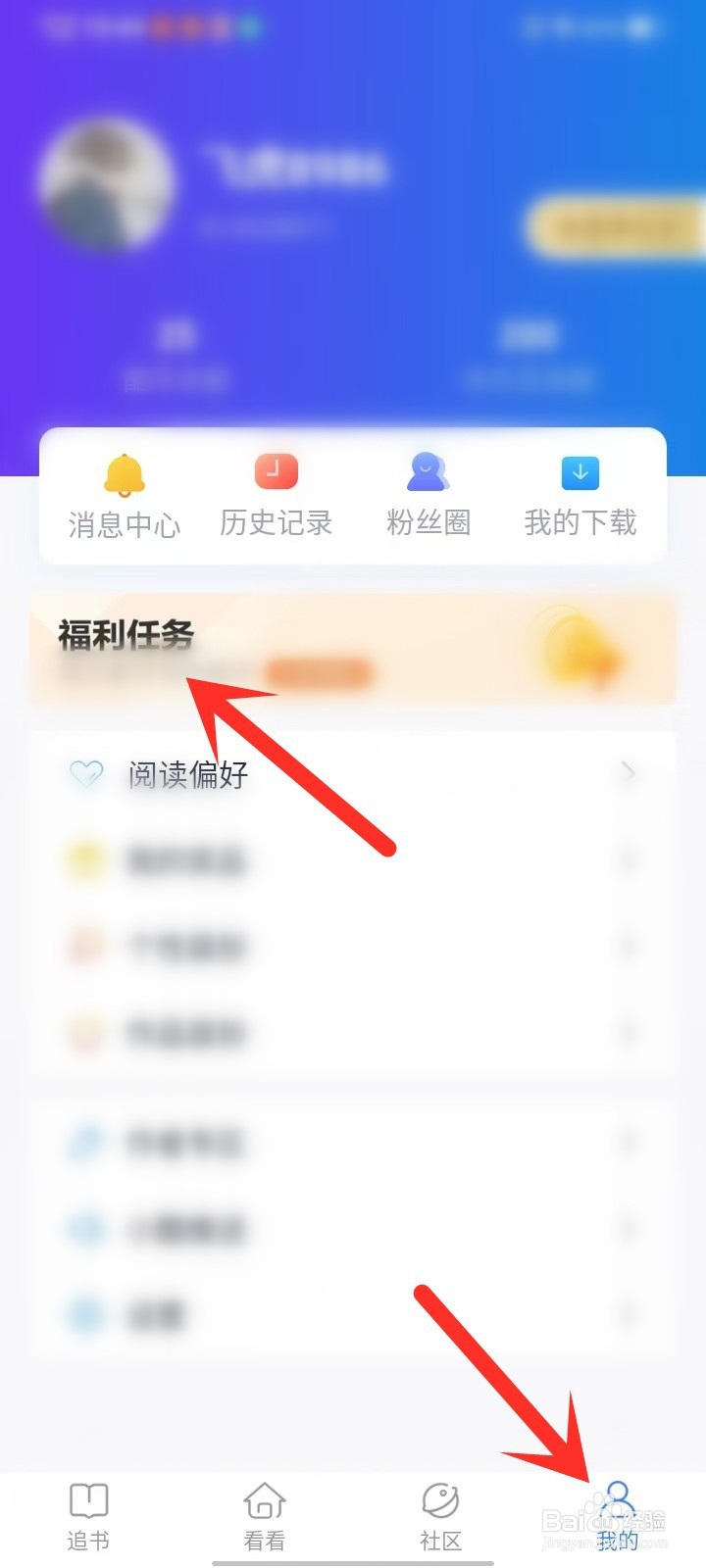Tap the 历史记录 clock icon
706x1568 pixels.
tap(276, 471)
